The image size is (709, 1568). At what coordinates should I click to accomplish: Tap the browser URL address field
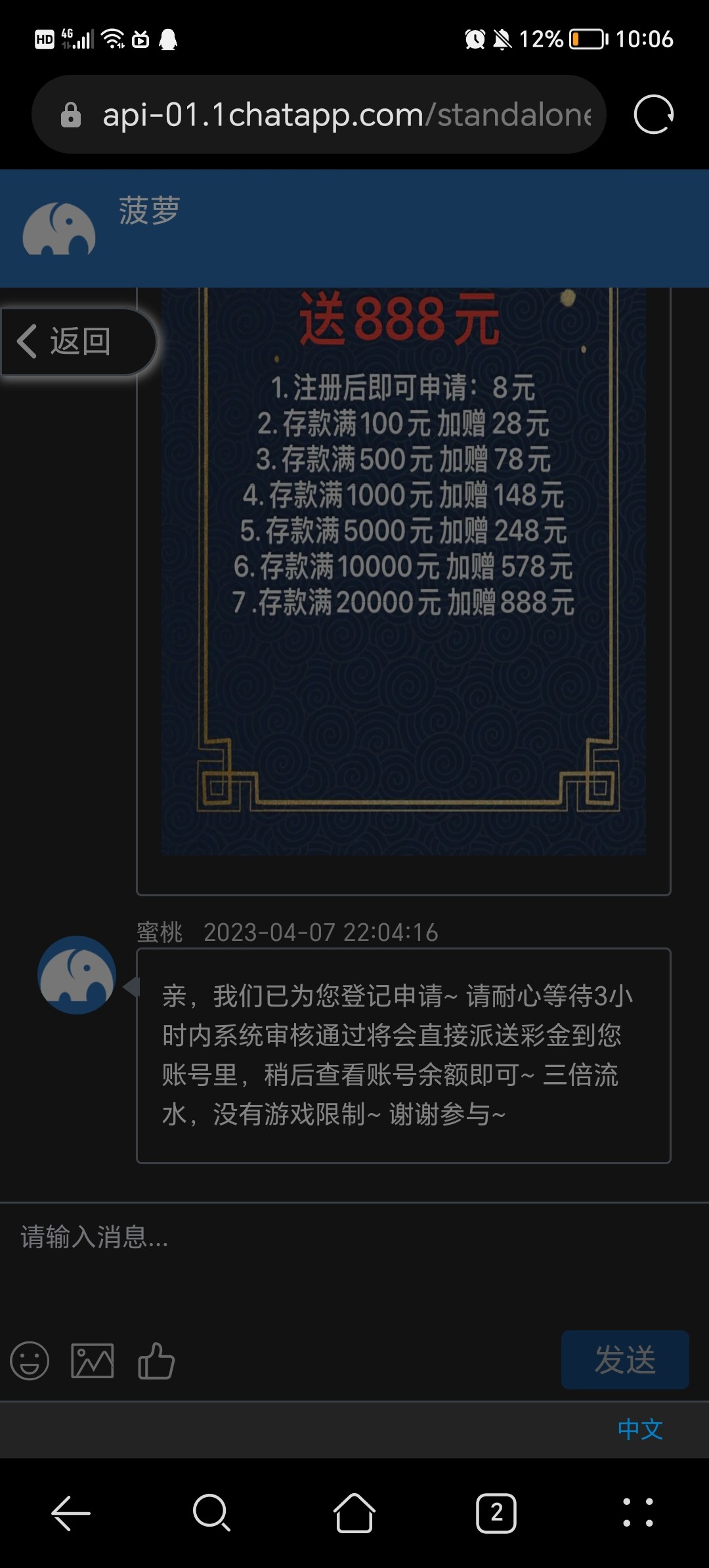pos(347,115)
